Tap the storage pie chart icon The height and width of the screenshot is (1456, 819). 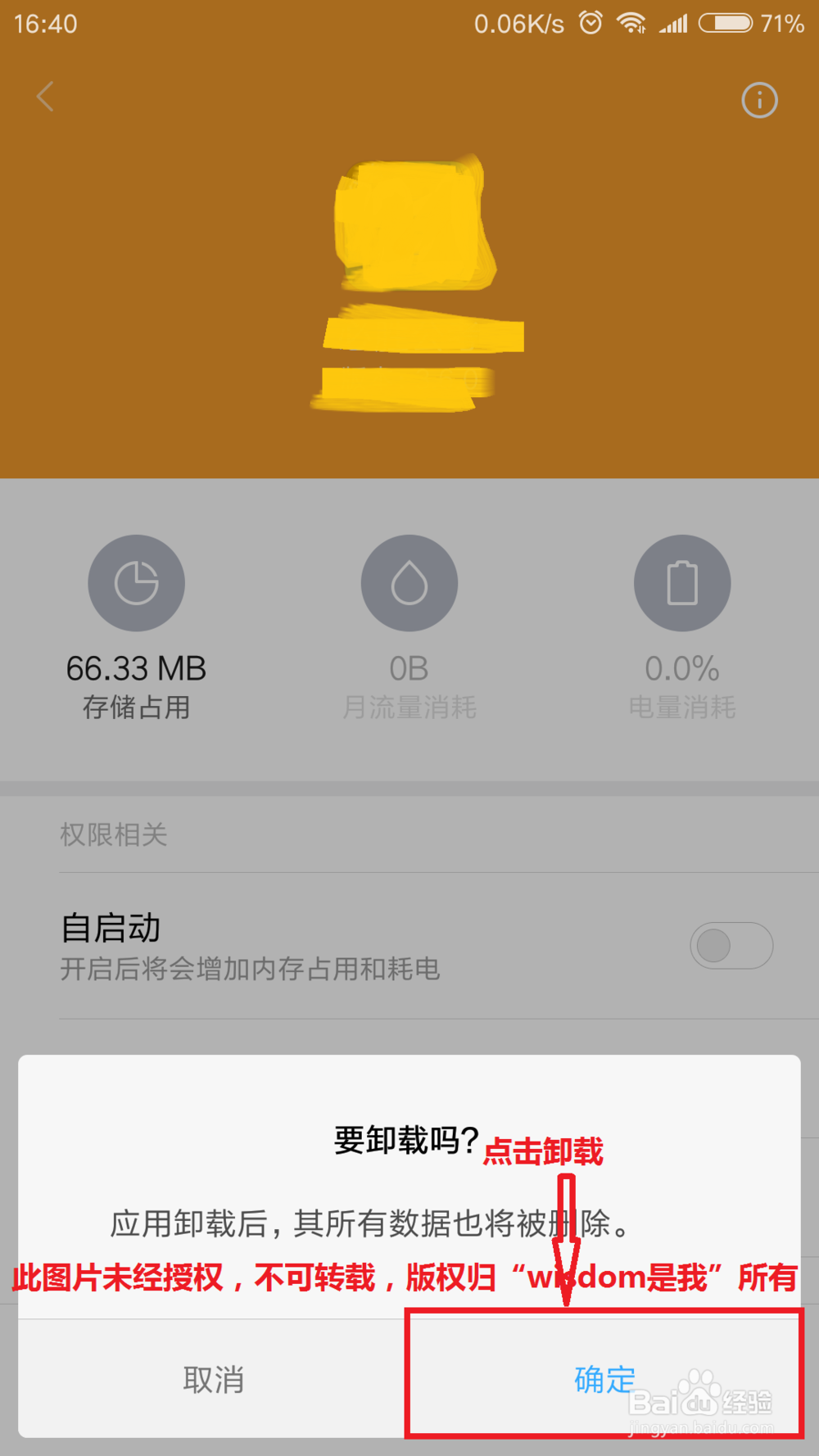tap(136, 582)
